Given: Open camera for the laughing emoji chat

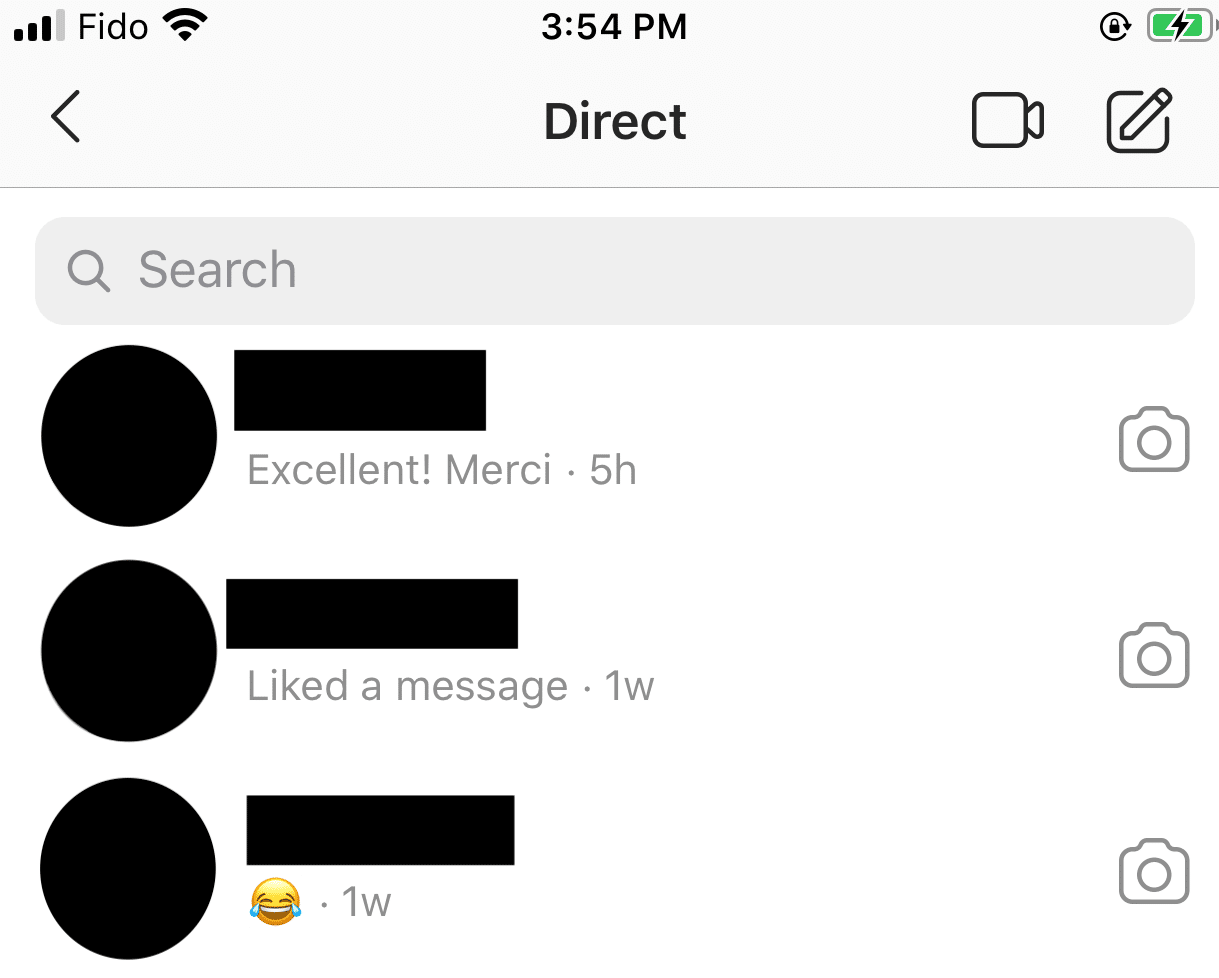Looking at the screenshot, I should click(1153, 871).
